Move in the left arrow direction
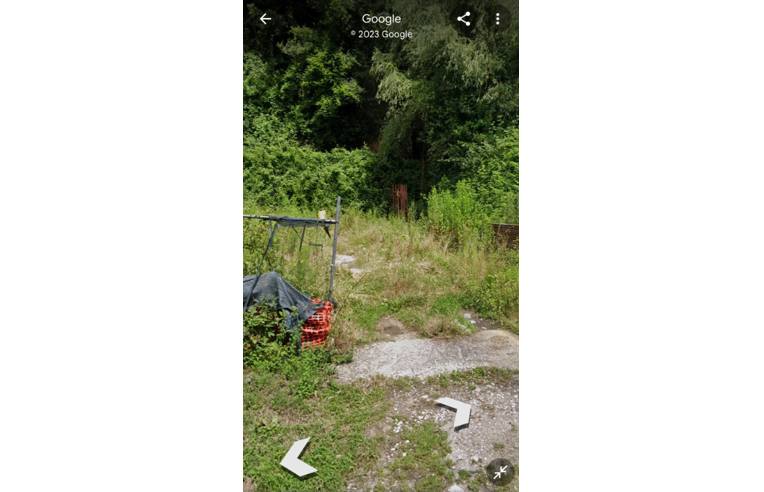The image size is (764, 492). [x=297, y=459]
